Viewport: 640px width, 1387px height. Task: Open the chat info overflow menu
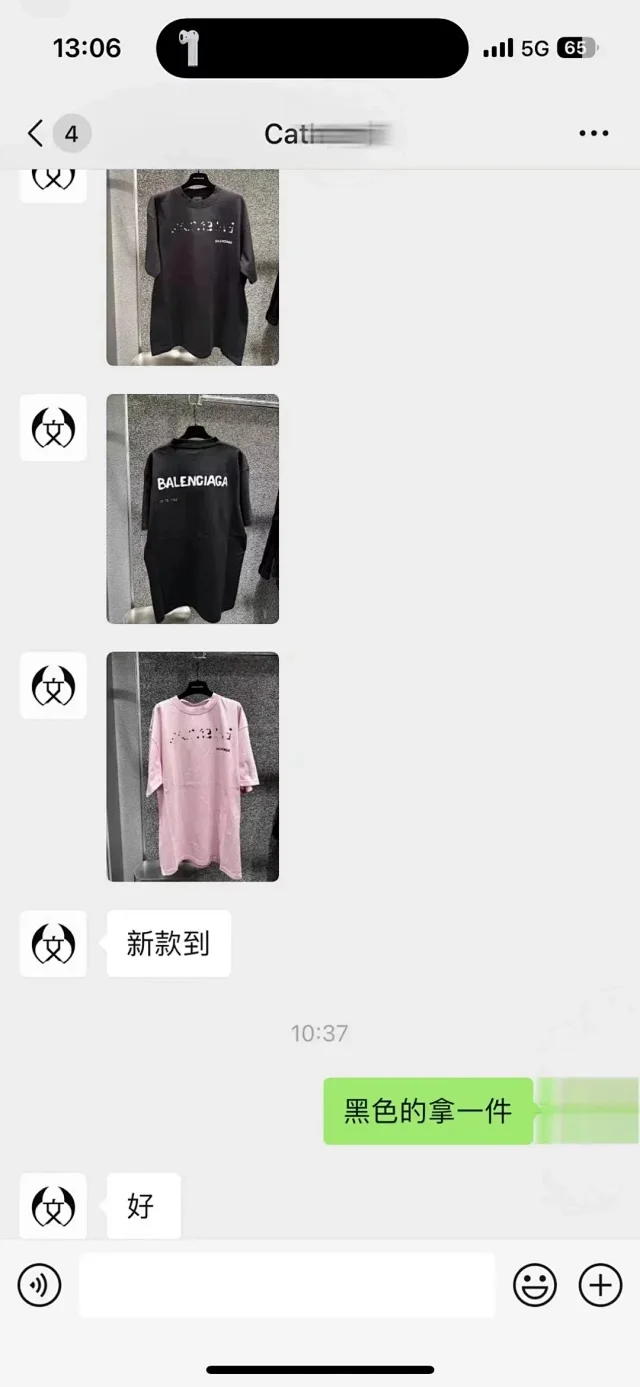pos(594,133)
